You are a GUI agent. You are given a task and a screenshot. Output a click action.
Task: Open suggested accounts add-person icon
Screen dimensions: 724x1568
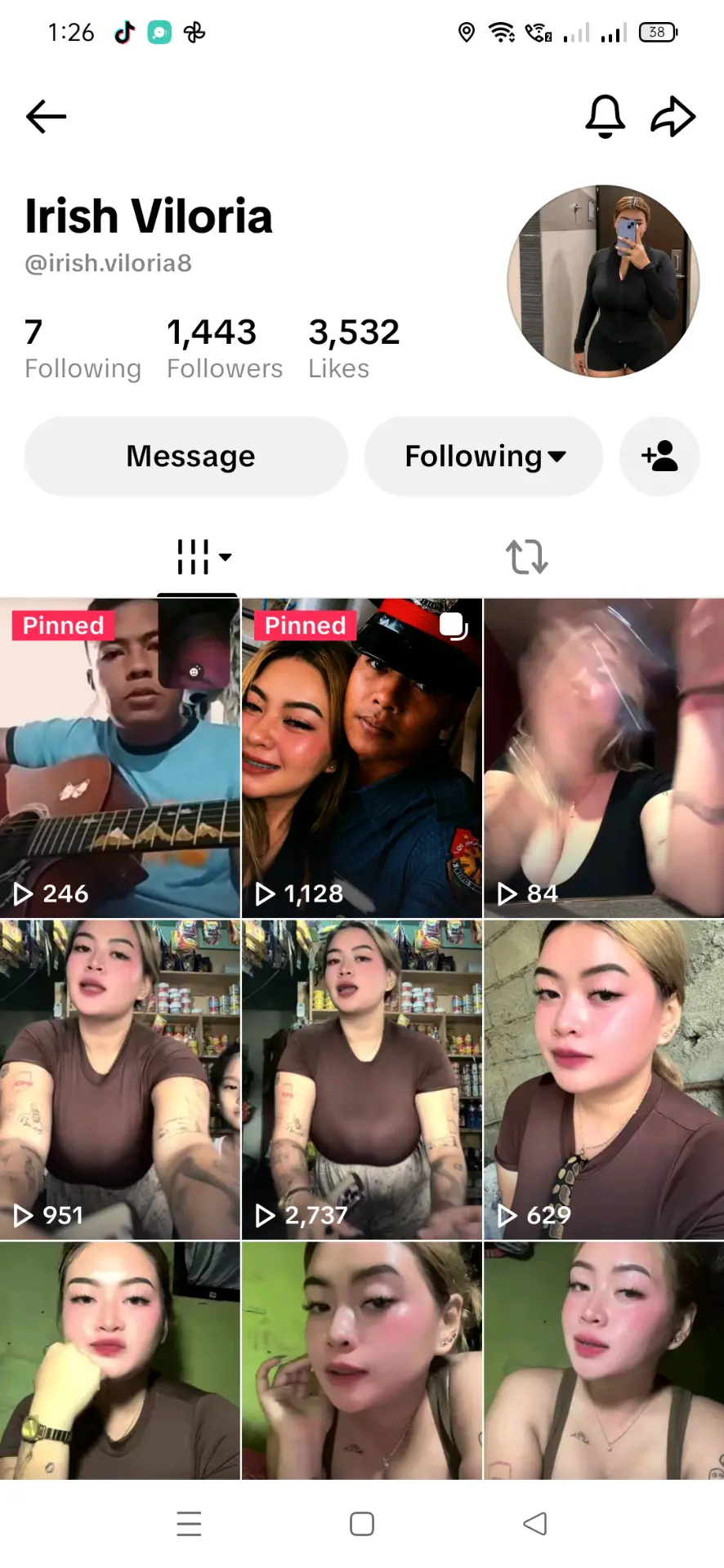coord(659,456)
